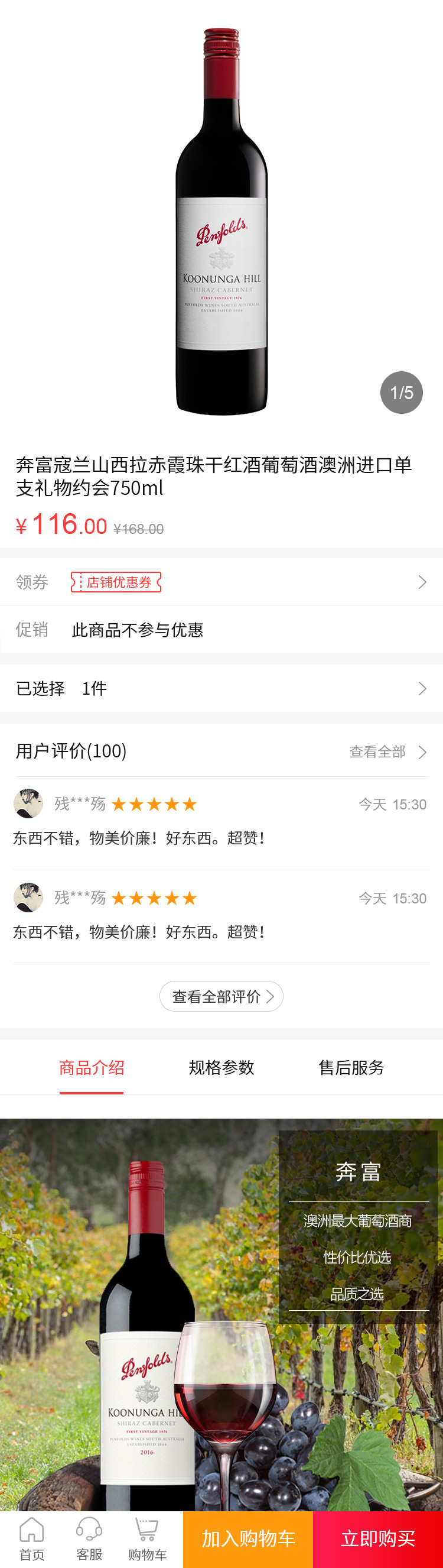Go to 首页 home
The width and height of the screenshot is (443, 1568).
(31, 1539)
